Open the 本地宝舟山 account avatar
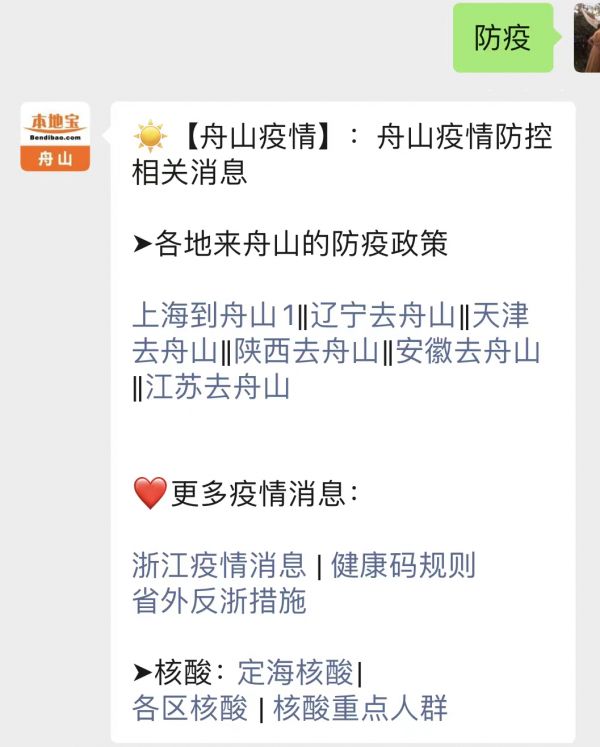The height and width of the screenshot is (747, 600). pyautogui.click(x=55, y=138)
